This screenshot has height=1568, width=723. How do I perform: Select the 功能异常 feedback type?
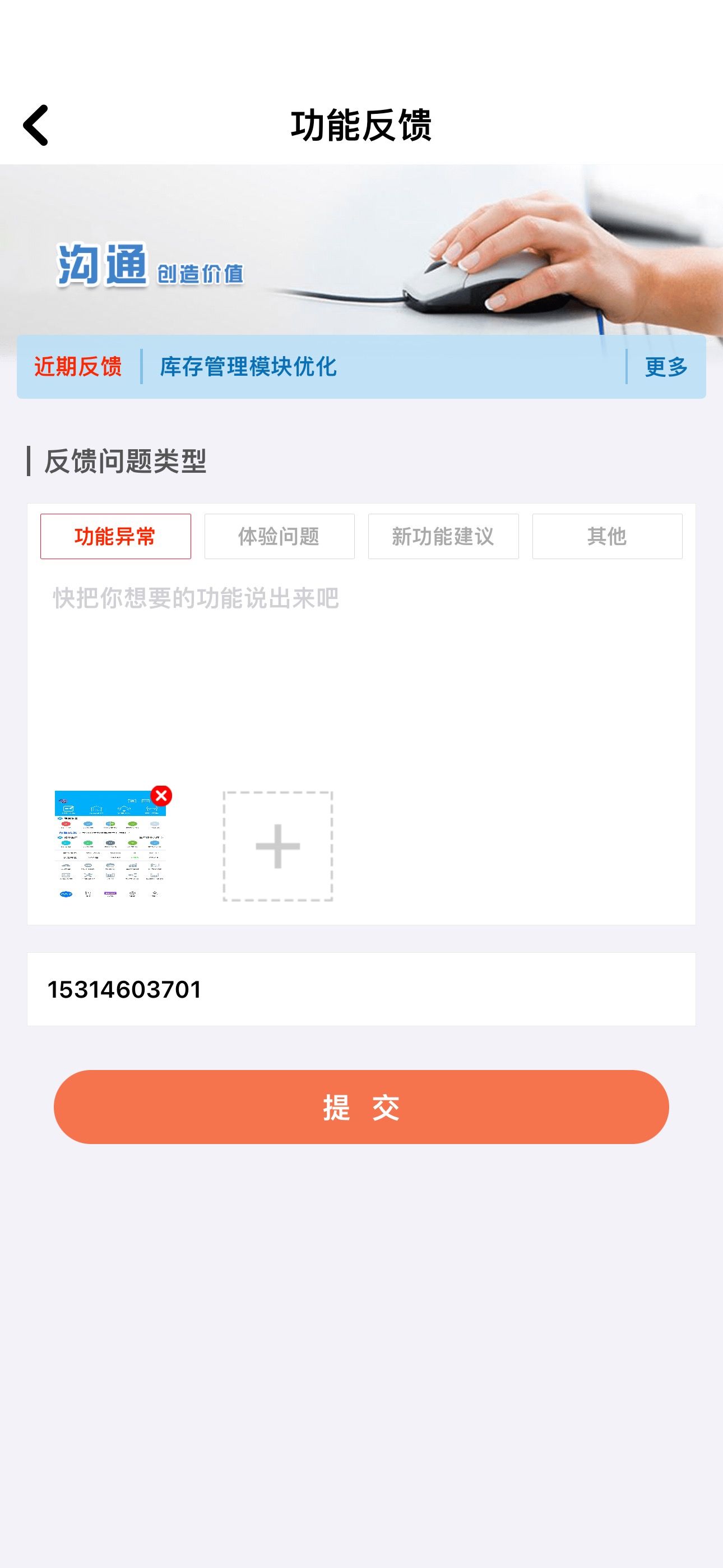[115, 536]
